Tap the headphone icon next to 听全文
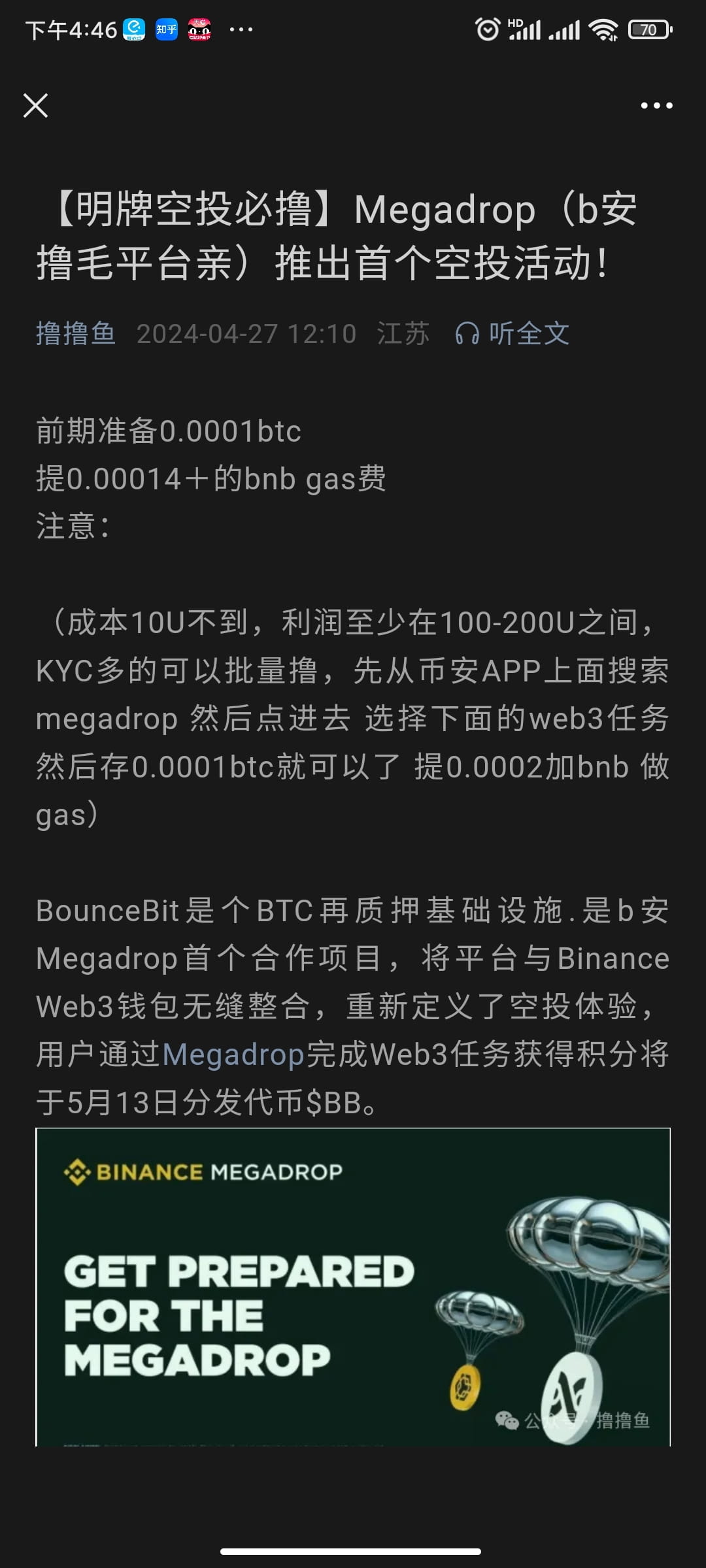This screenshot has height=1568, width=706. coord(468,334)
